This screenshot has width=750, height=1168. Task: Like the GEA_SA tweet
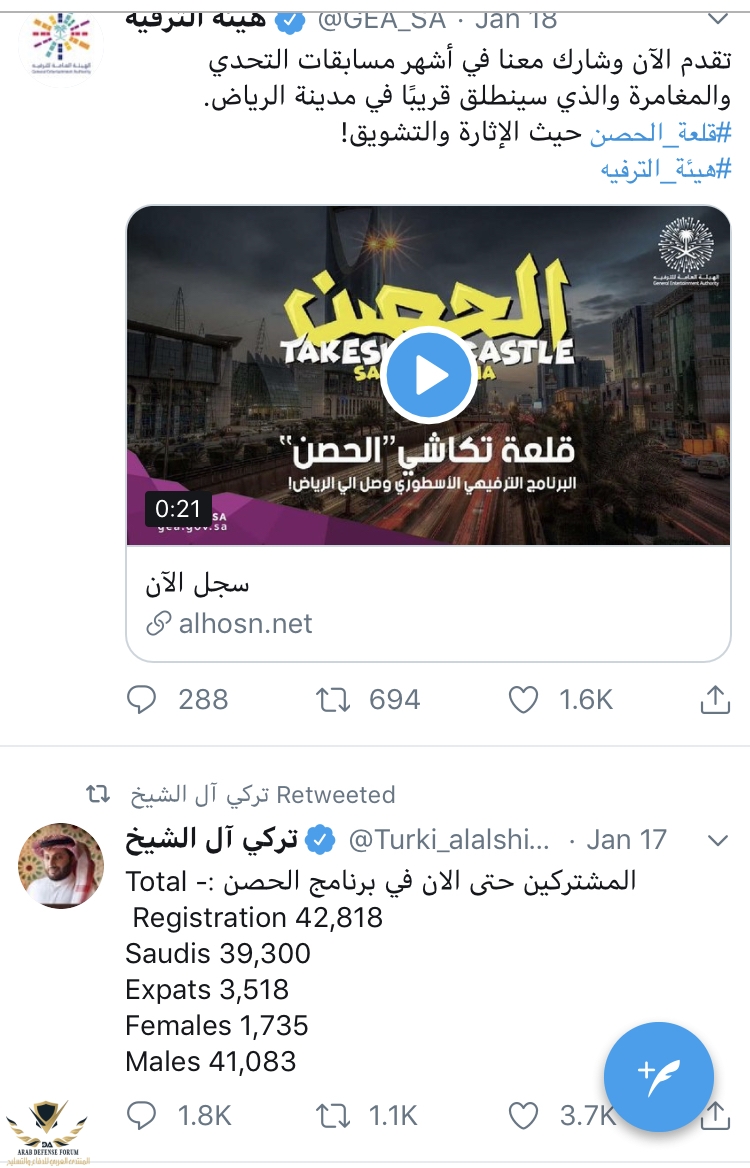coord(524,699)
